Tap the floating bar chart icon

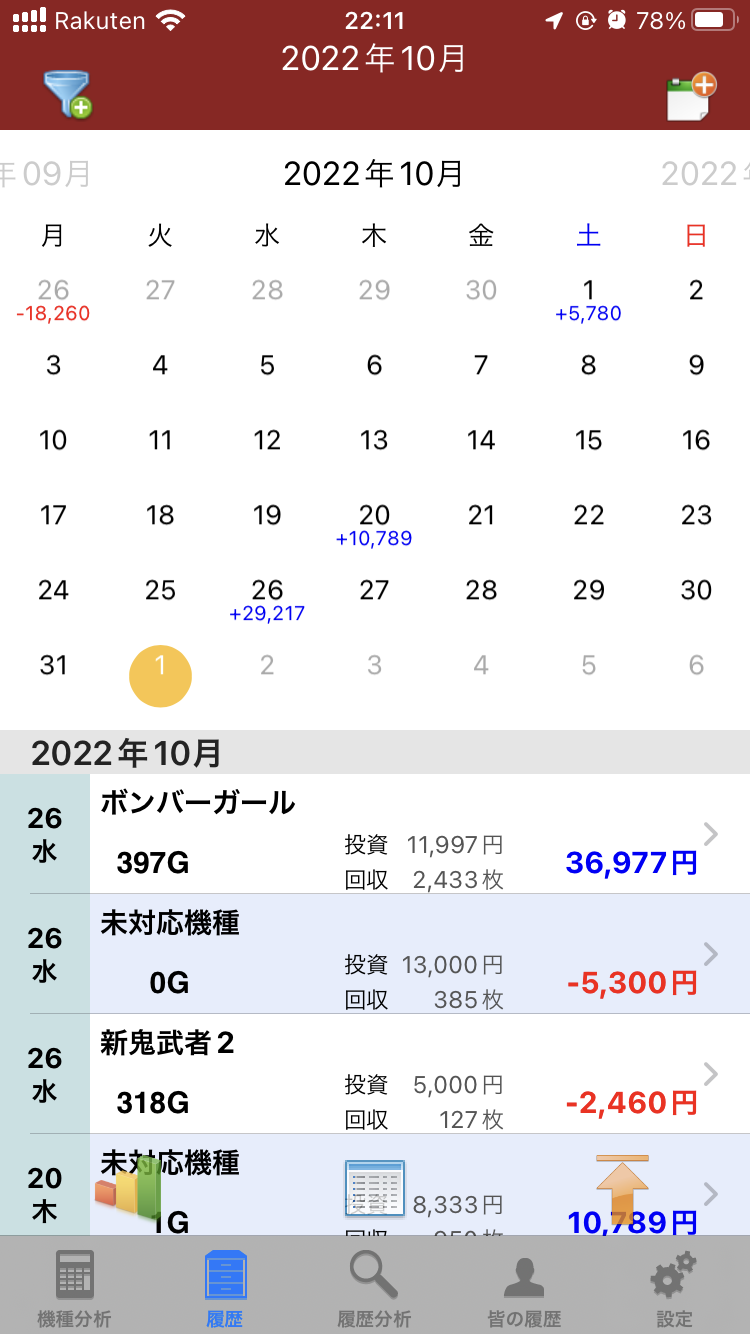click(128, 1189)
